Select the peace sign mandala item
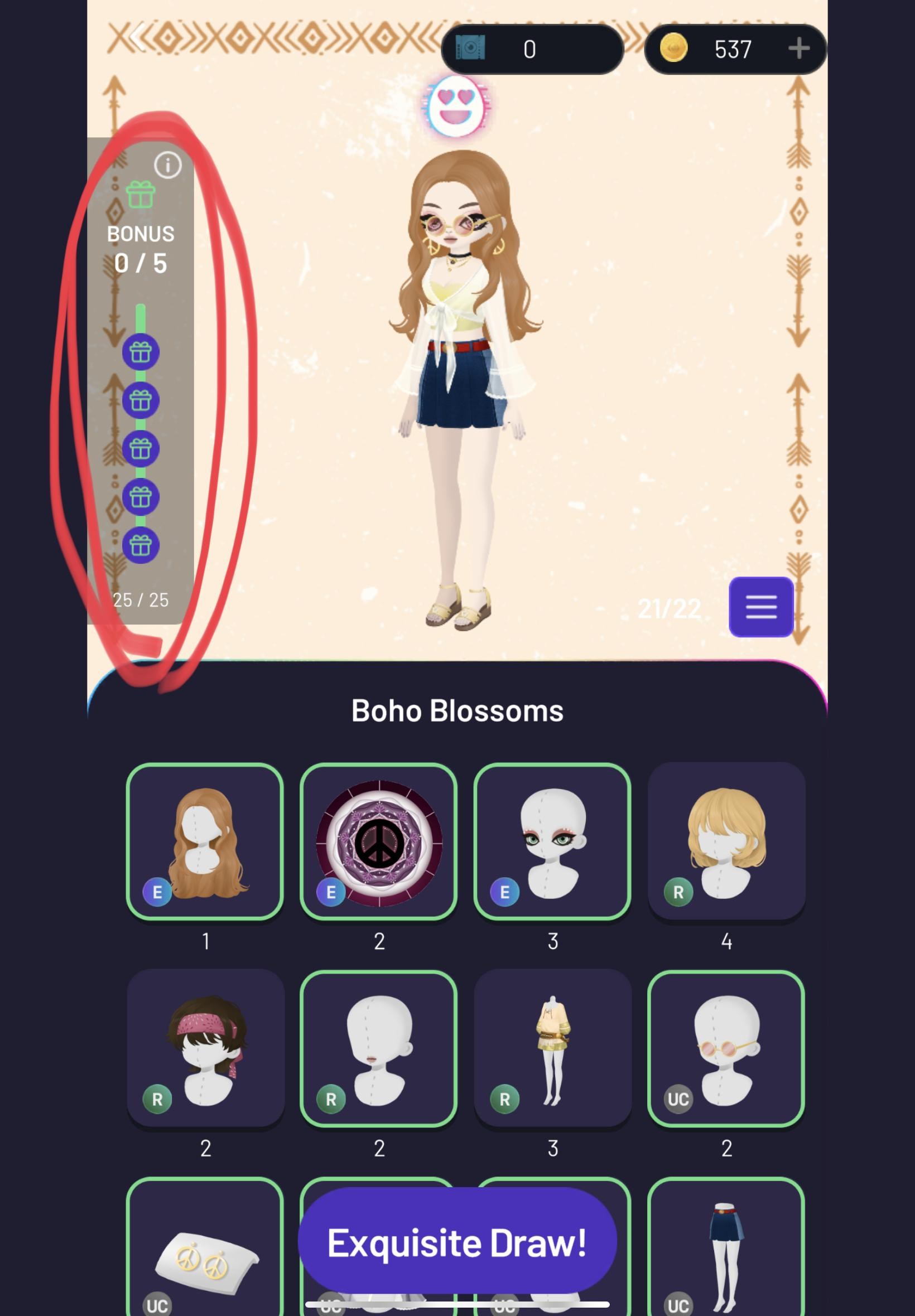Viewport: 915px width, 1316px height. click(378, 841)
